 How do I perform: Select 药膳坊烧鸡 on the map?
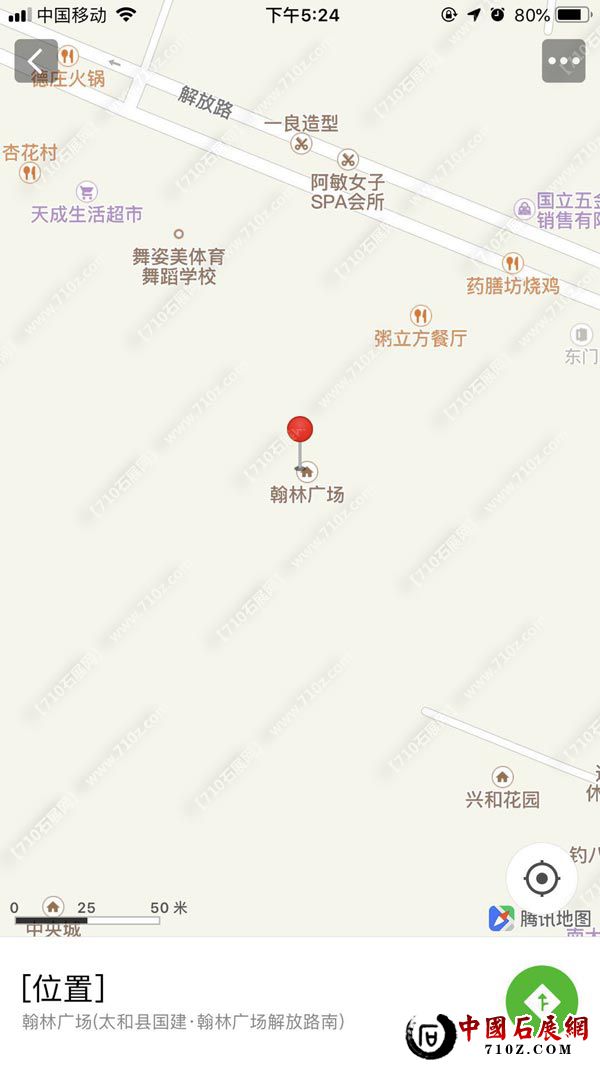pos(512,264)
